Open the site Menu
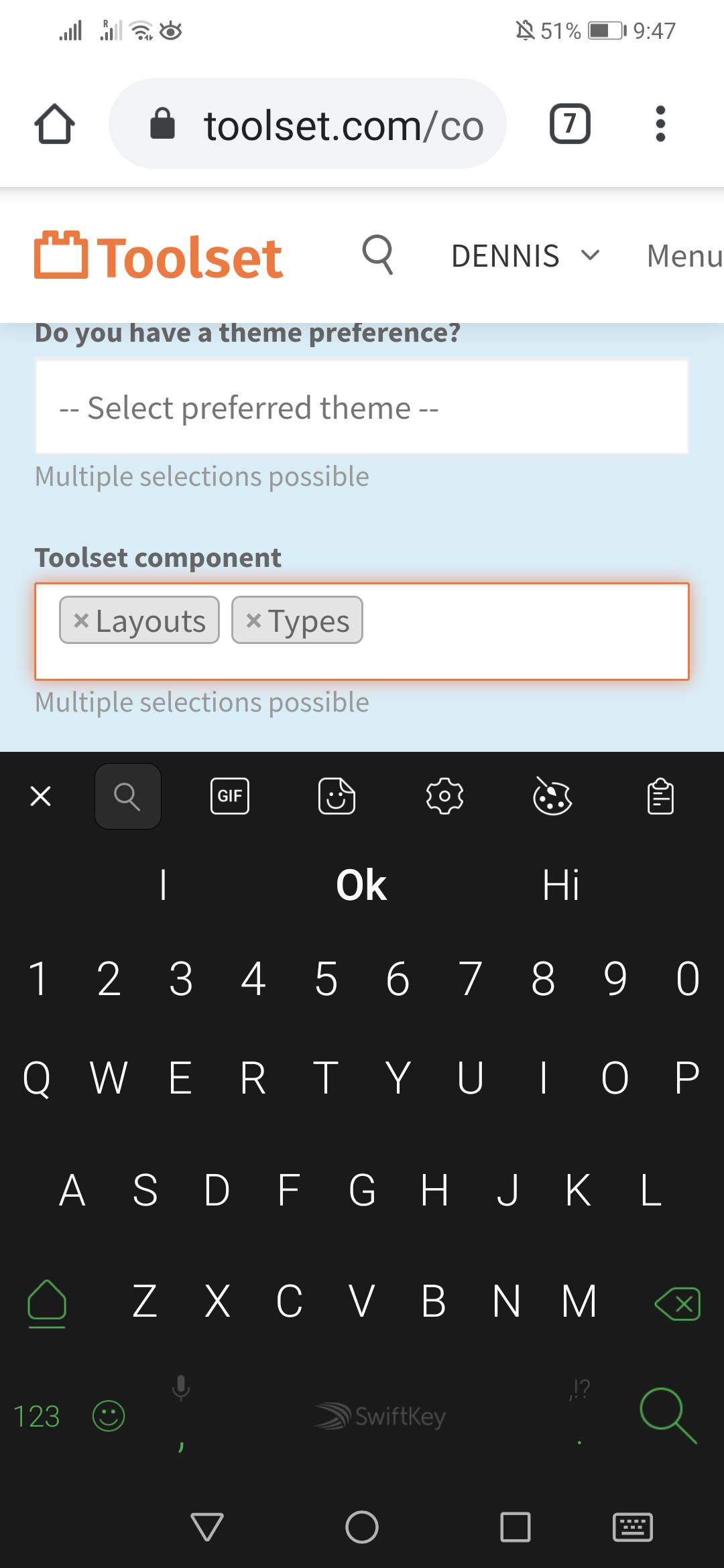Screen dimensions: 724x1568 684,256
